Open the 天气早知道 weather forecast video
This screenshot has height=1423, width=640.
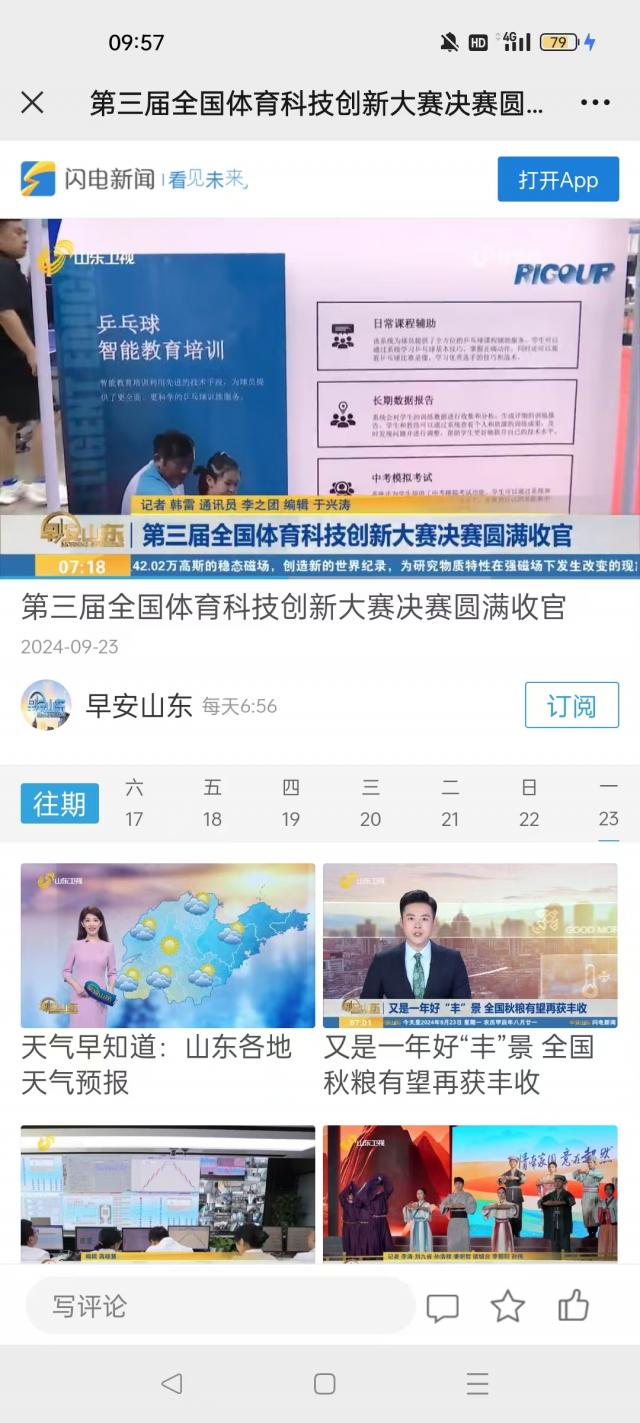[168, 945]
